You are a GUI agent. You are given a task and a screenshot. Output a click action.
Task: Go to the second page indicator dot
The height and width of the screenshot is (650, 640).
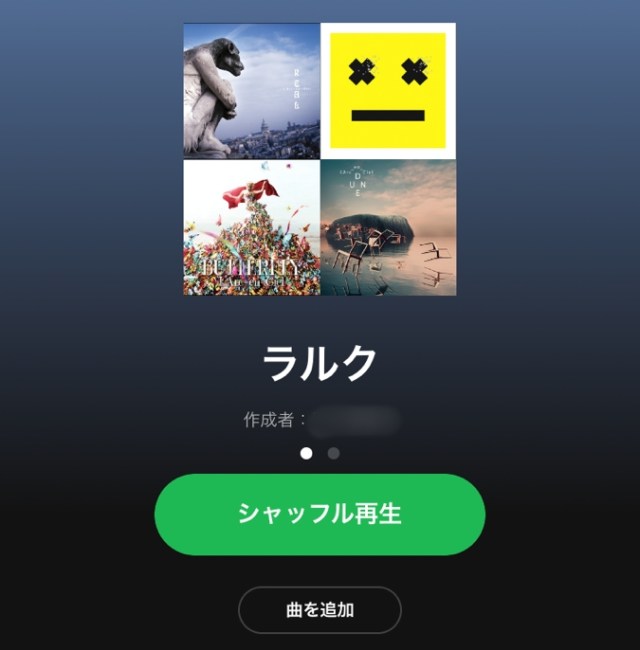(334, 453)
